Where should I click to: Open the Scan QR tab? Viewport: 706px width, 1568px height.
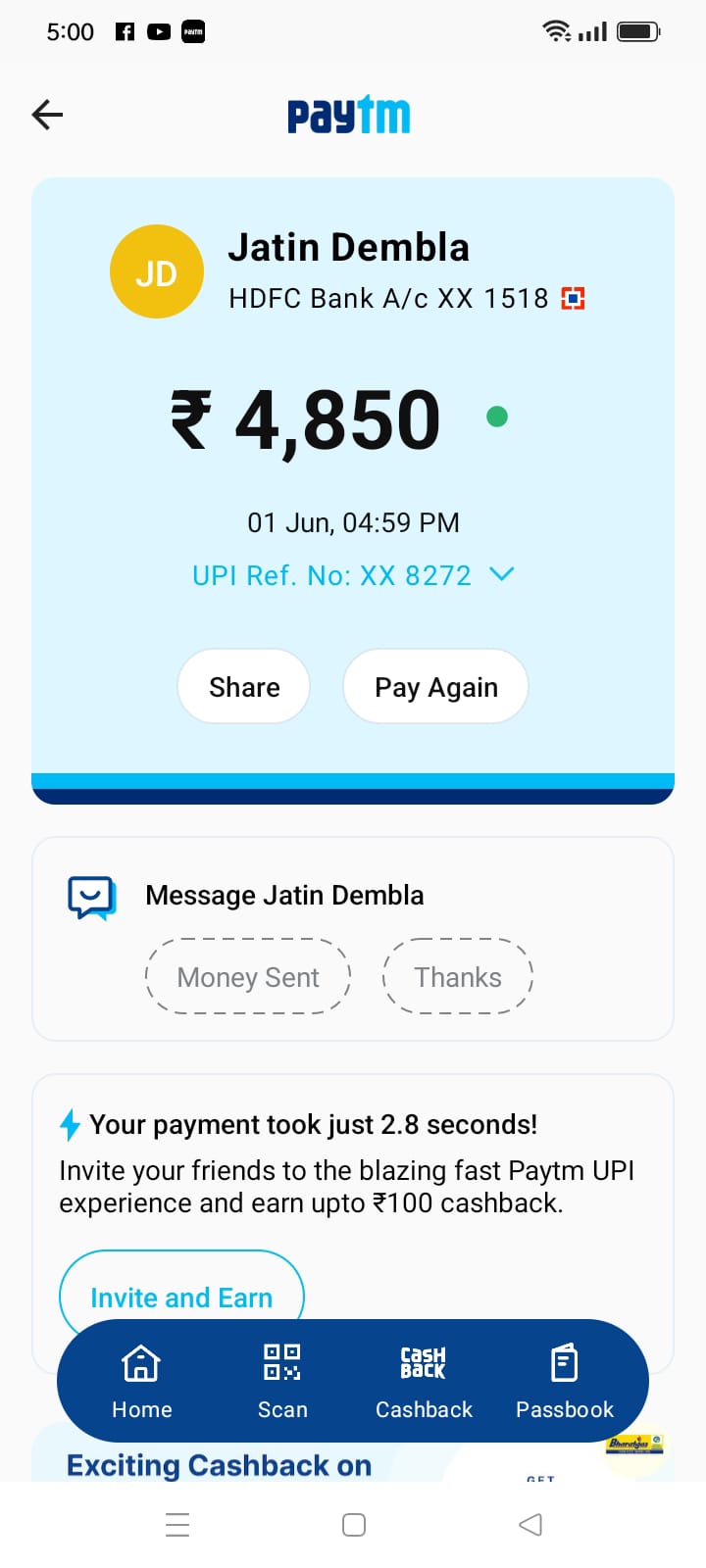[x=282, y=1381]
